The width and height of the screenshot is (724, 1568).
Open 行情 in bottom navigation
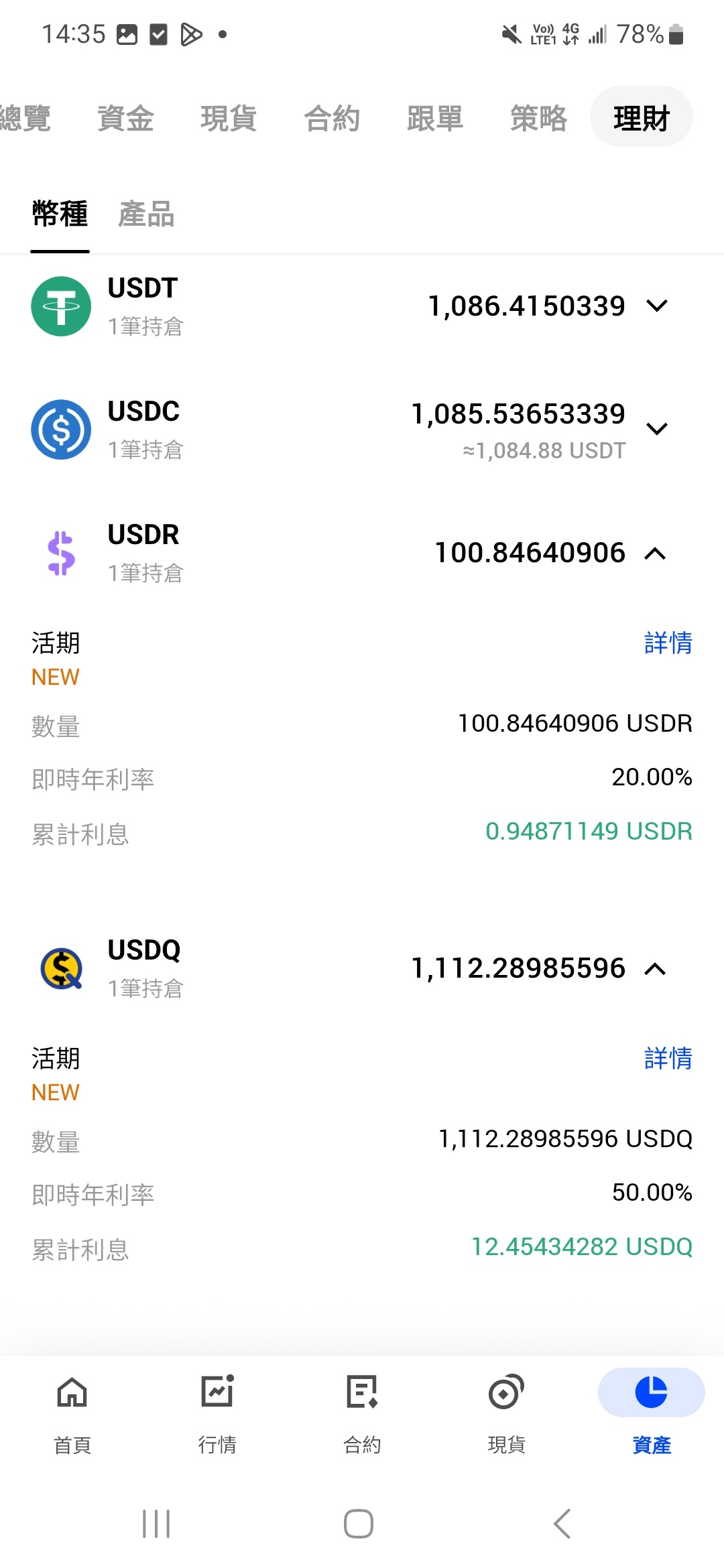point(217,1414)
